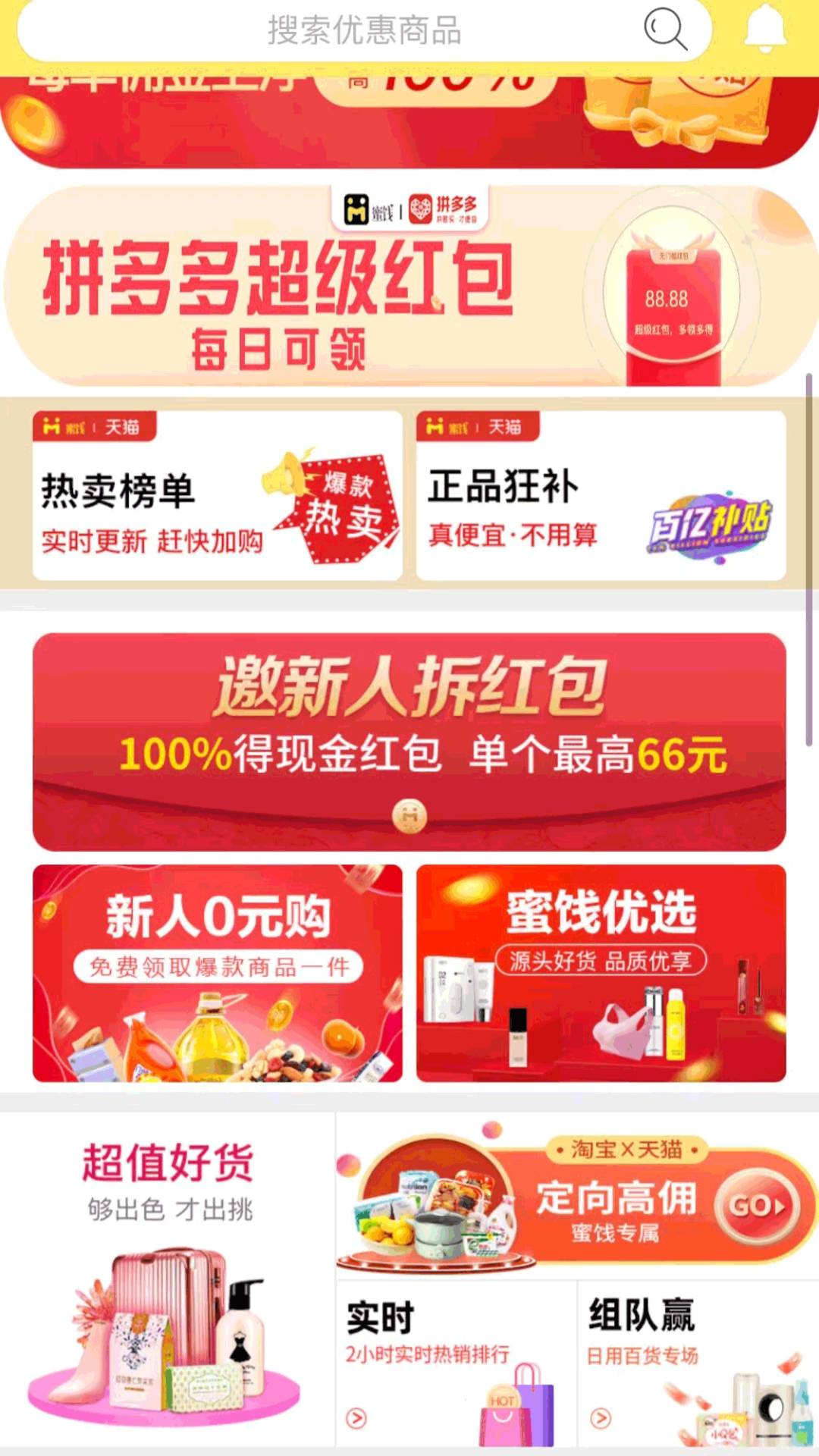Viewport: 819px width, 1456px height.
Task: Open the notifications bell
Action: (764, 29)
